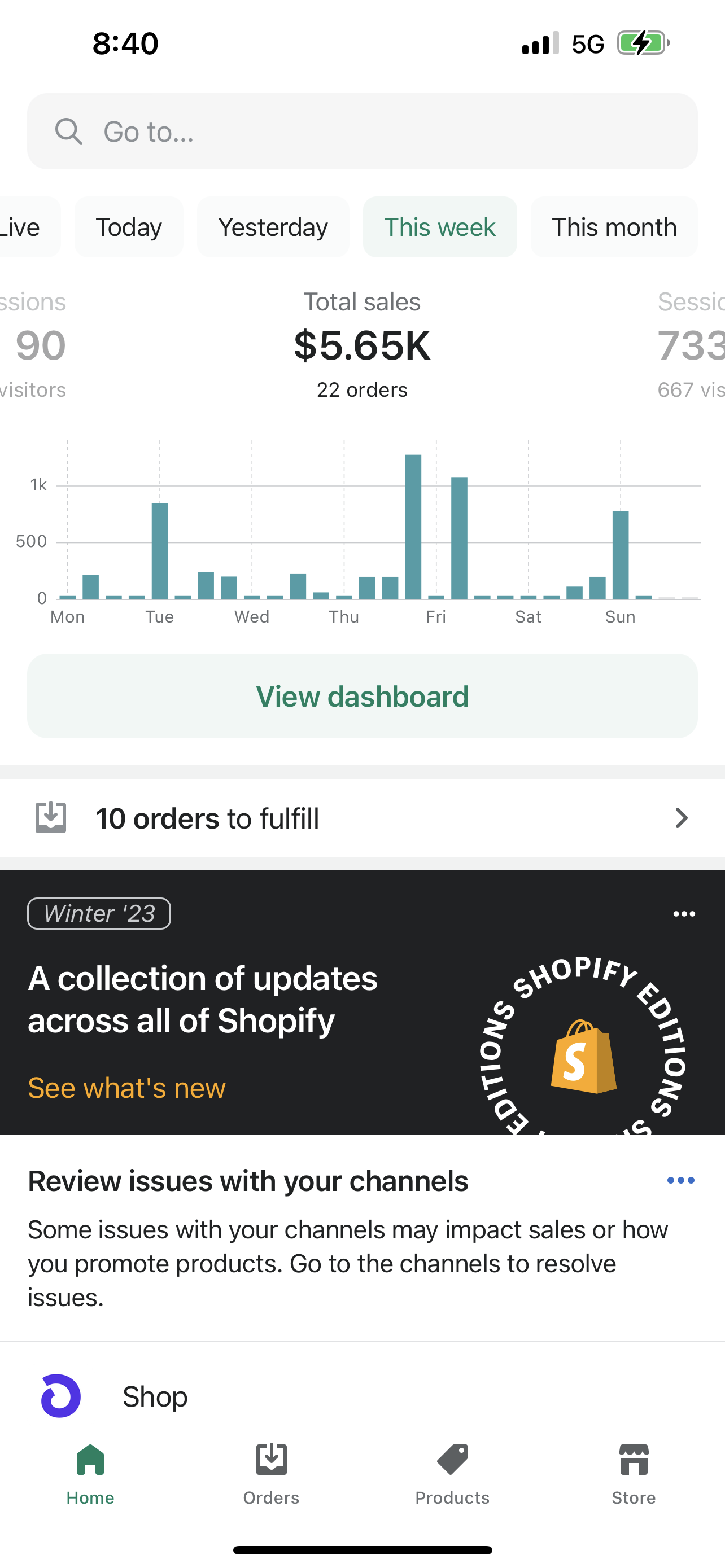Screen dimensions: 725x1568
Task: Open options for Review issues with channels
Action: tap(680, 1180)
